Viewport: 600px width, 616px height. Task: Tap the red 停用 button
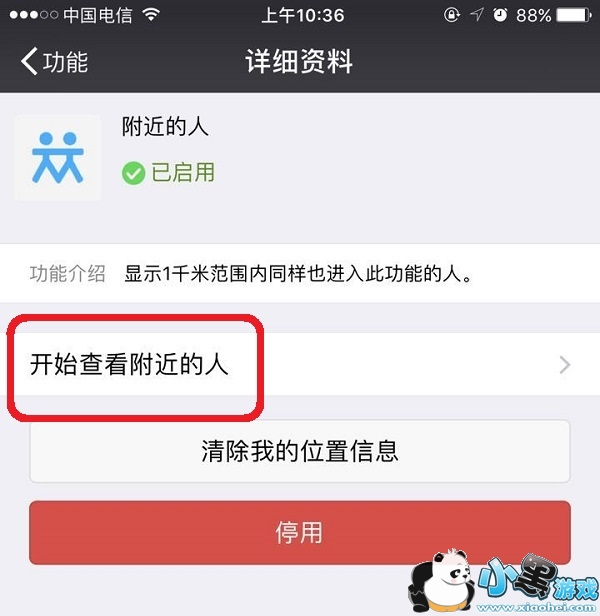tap(300, 532)
